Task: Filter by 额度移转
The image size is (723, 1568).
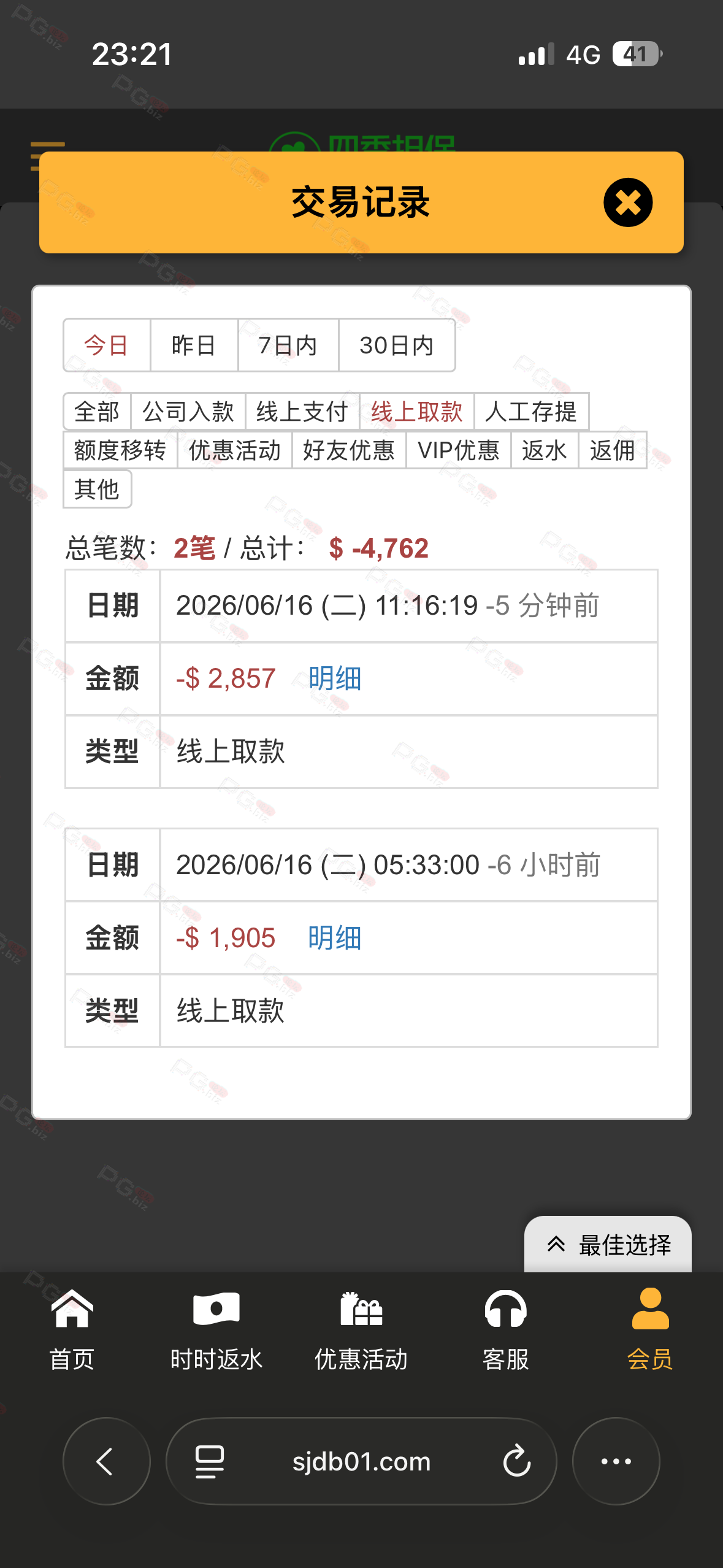Action: coord(120,450)
